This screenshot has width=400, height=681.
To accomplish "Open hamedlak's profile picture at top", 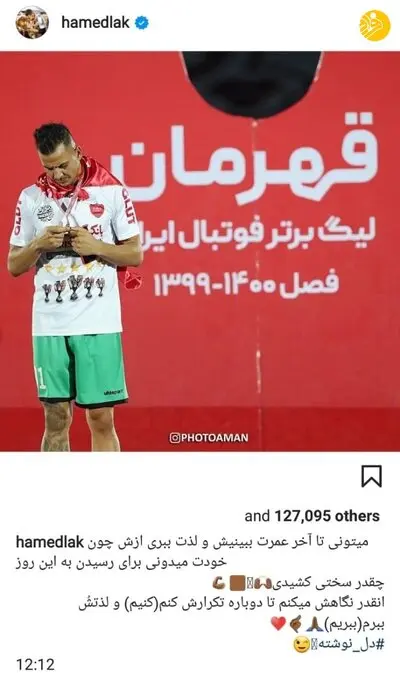I will (32, 22).
